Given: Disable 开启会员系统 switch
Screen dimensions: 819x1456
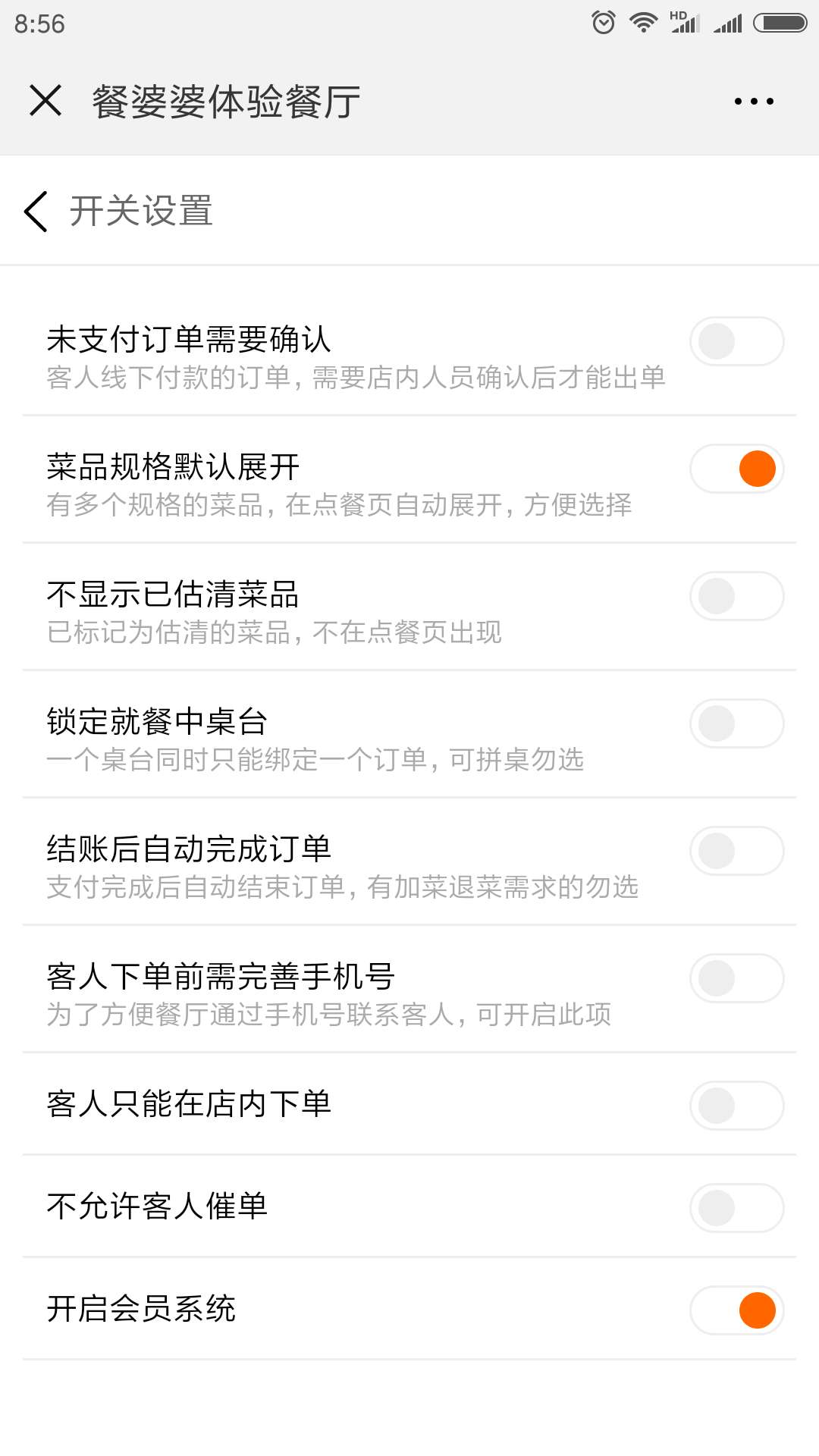Looking at the screenshot, I should click(x=736, y=1310).
